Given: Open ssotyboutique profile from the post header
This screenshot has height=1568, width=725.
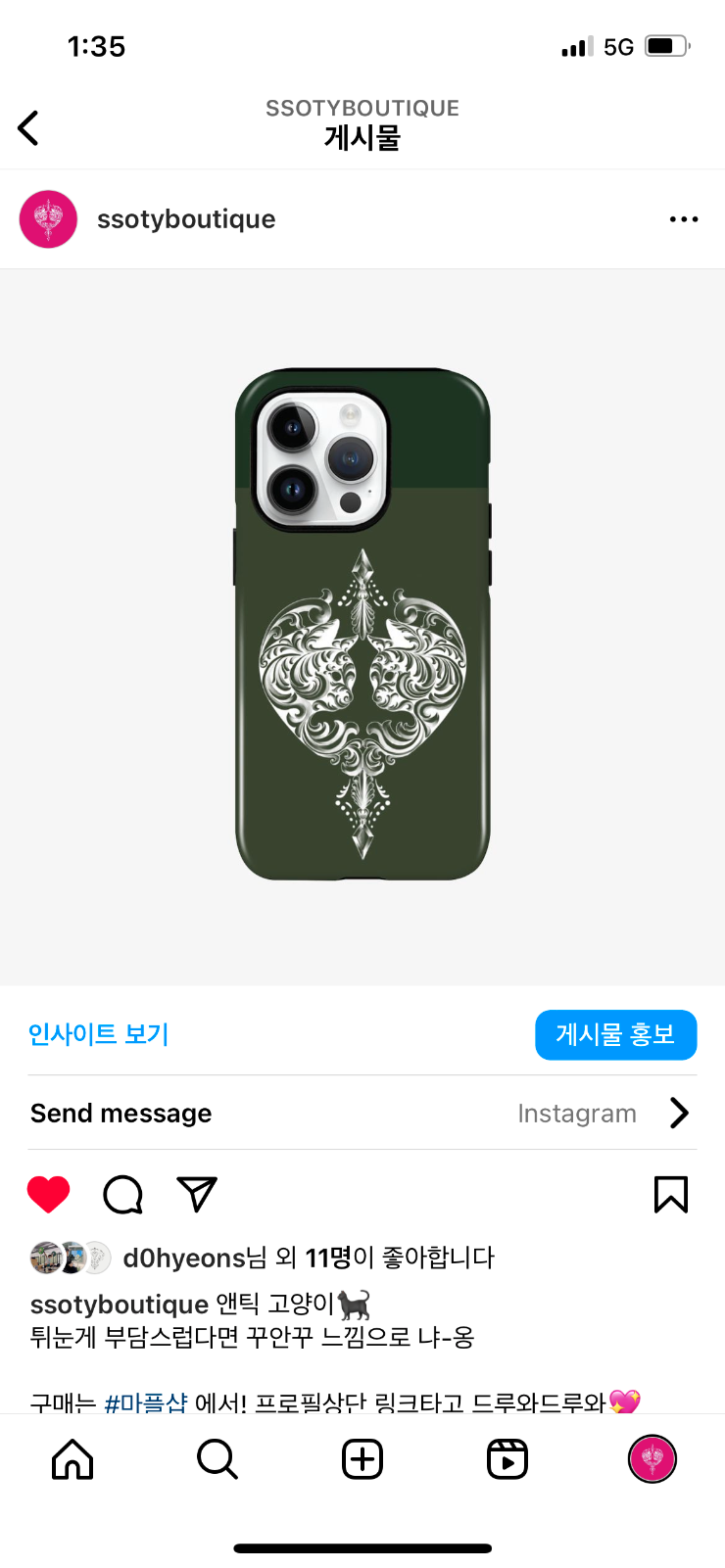Looking at the screenshot, I should pos(185,219).
